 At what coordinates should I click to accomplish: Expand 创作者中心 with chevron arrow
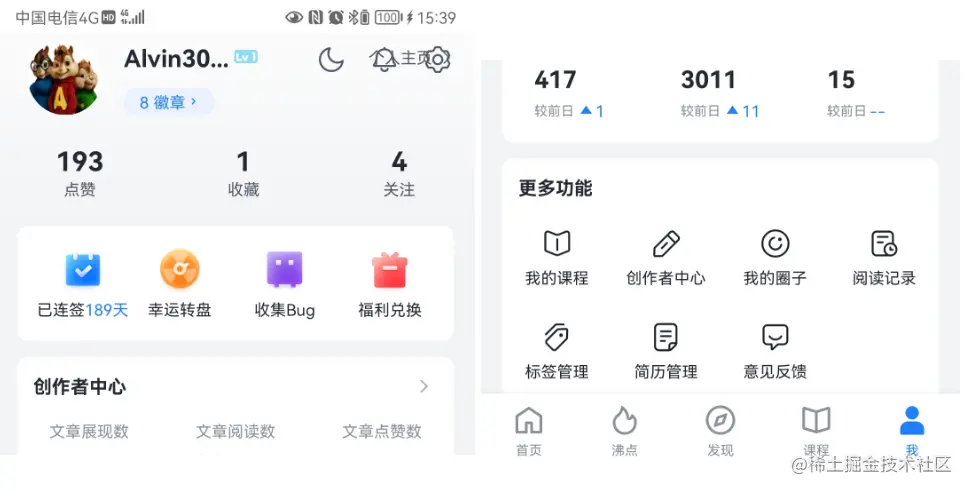pyautogui.click(x=424, y=387)
